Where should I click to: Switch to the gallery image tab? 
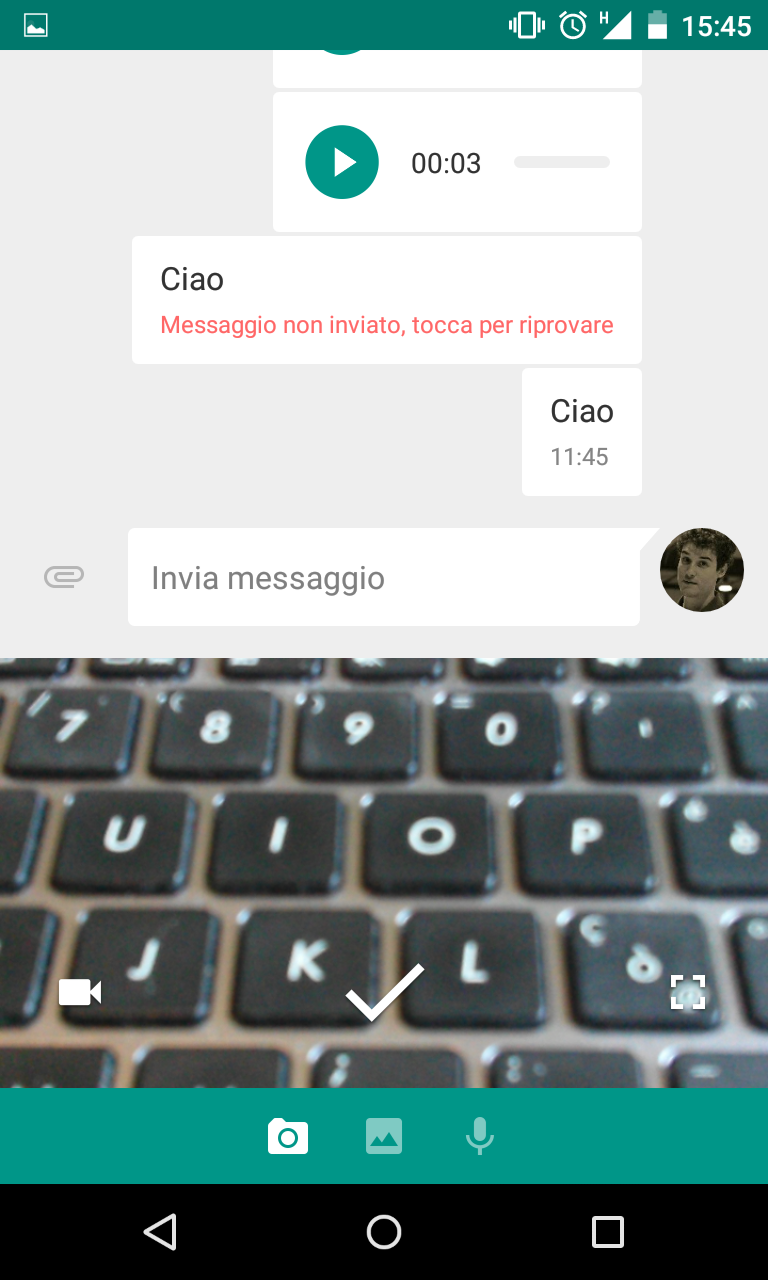pyautogui.click(x=384, y=1136)
